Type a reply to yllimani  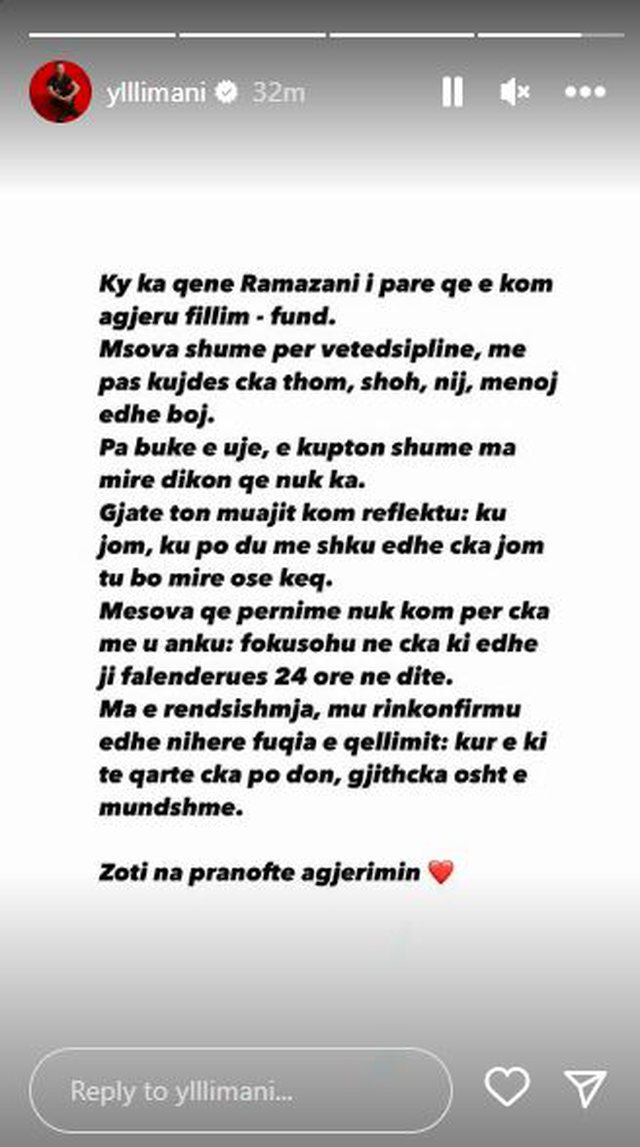tap(240, 1090)
